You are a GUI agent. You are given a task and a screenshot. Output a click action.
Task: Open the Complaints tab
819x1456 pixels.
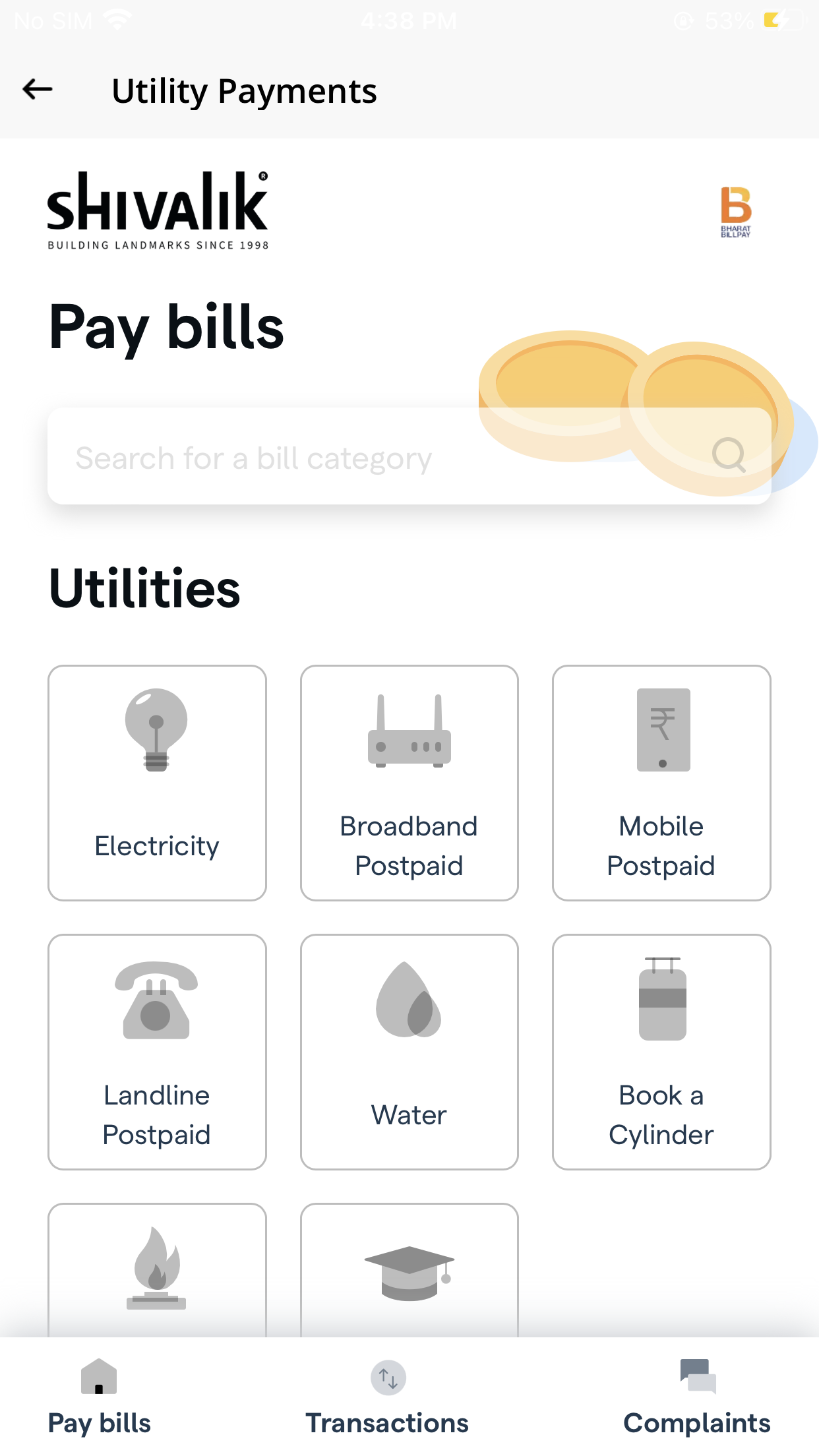click(x=697, y=1397)
